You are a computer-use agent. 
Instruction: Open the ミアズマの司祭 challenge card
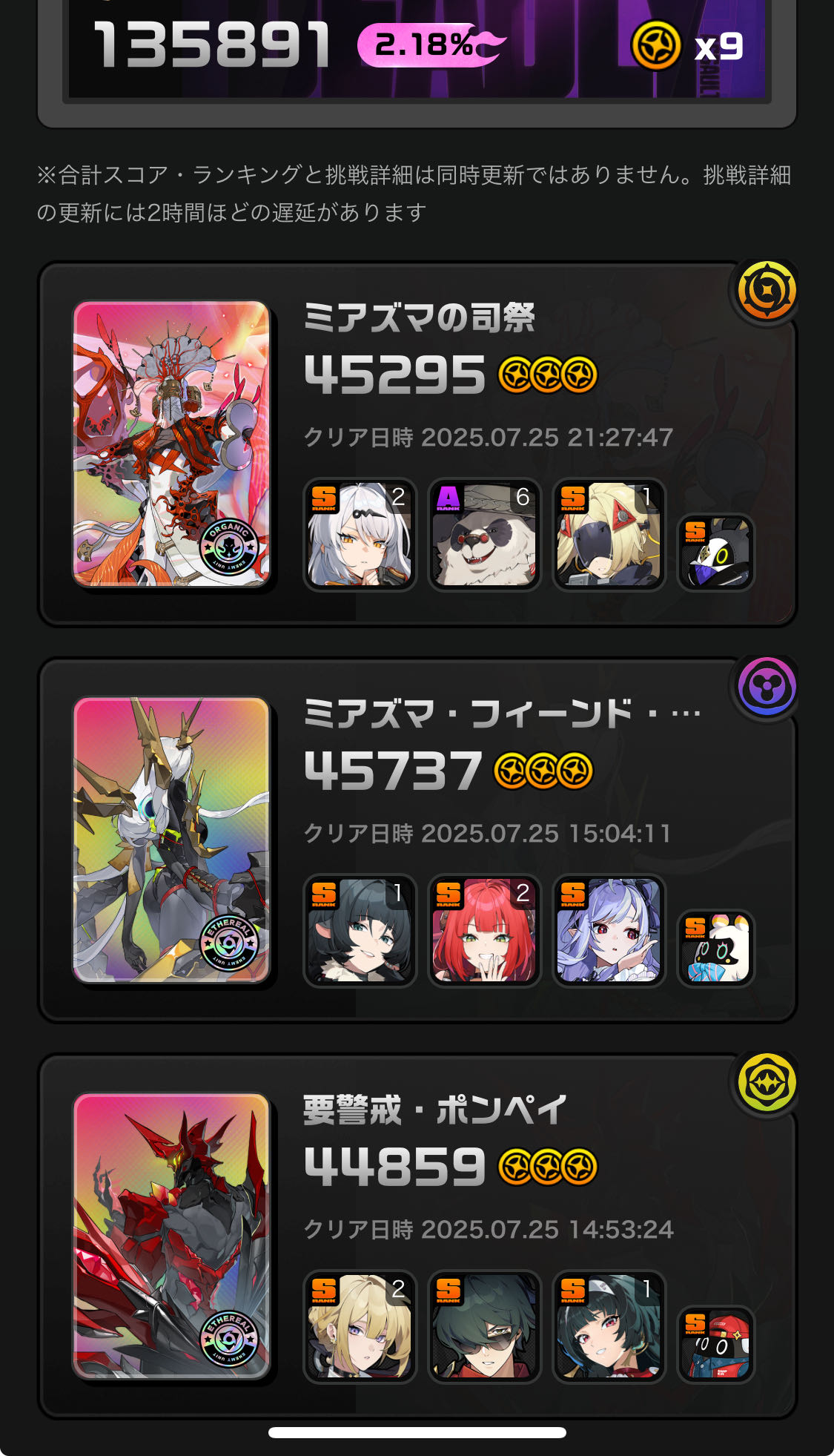pyautogui.click(x=417, y=444)
